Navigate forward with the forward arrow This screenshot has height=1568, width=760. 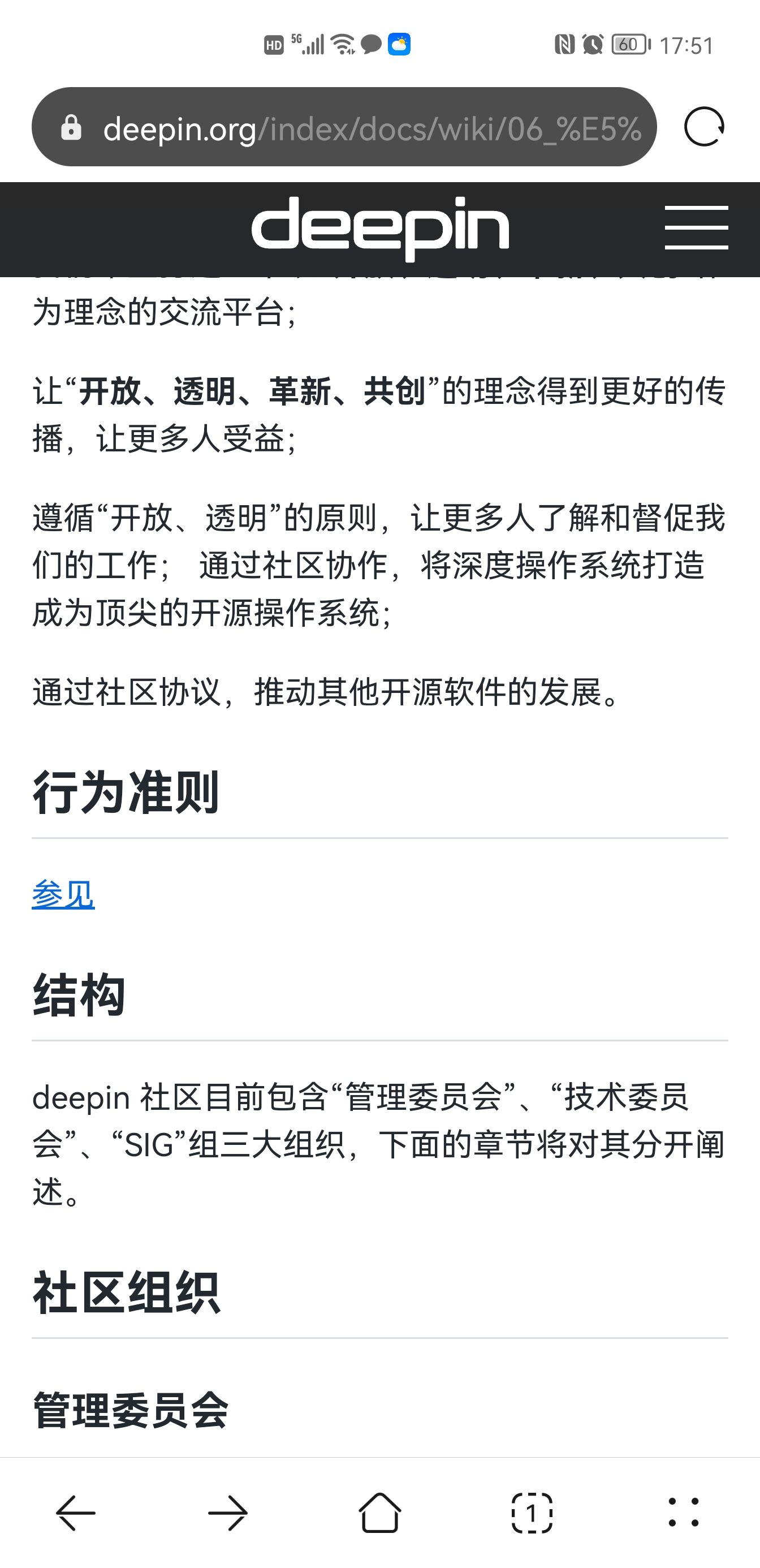click(x=227, y=1511)
